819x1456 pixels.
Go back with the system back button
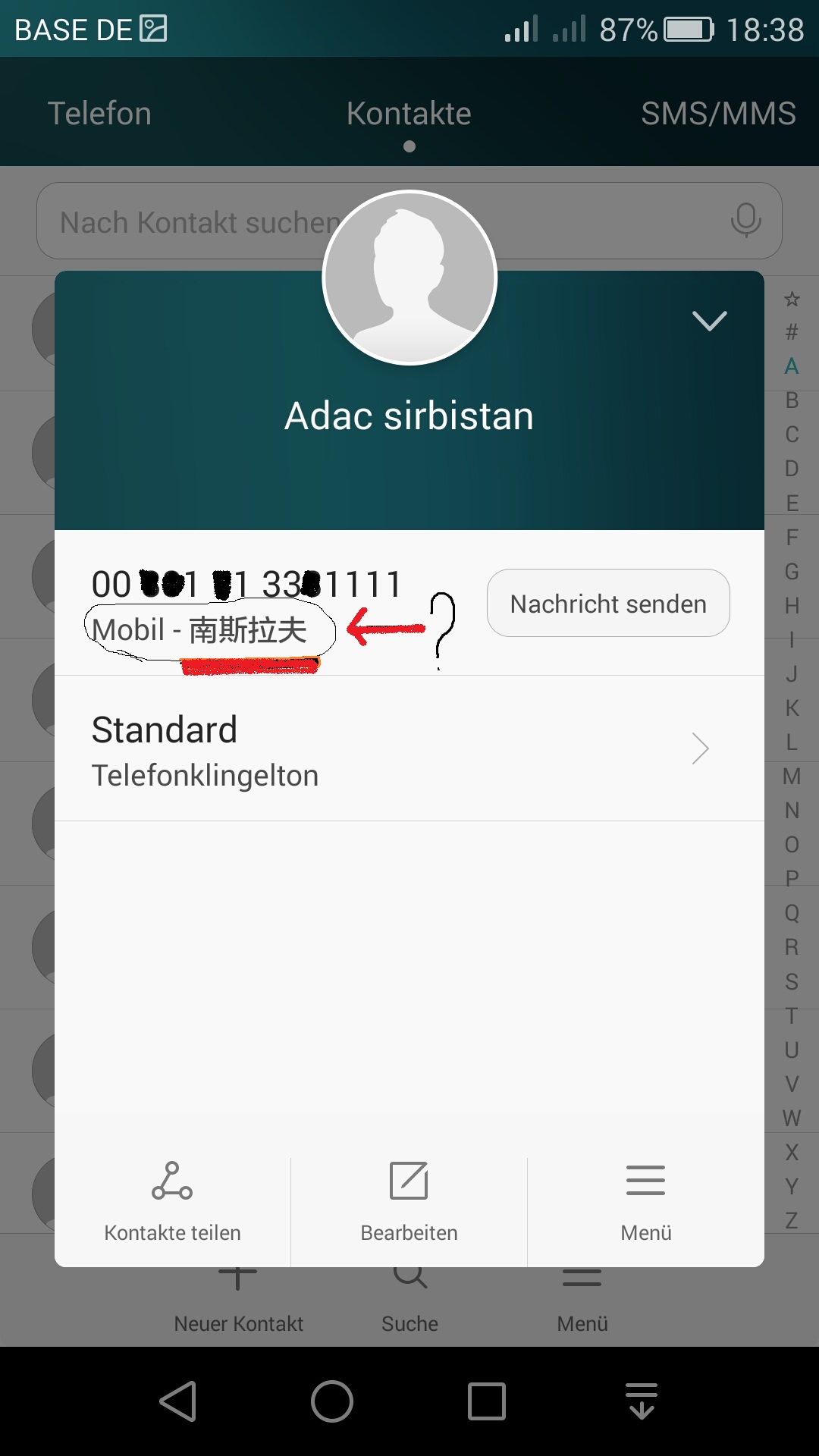(x=179, y=1401)
